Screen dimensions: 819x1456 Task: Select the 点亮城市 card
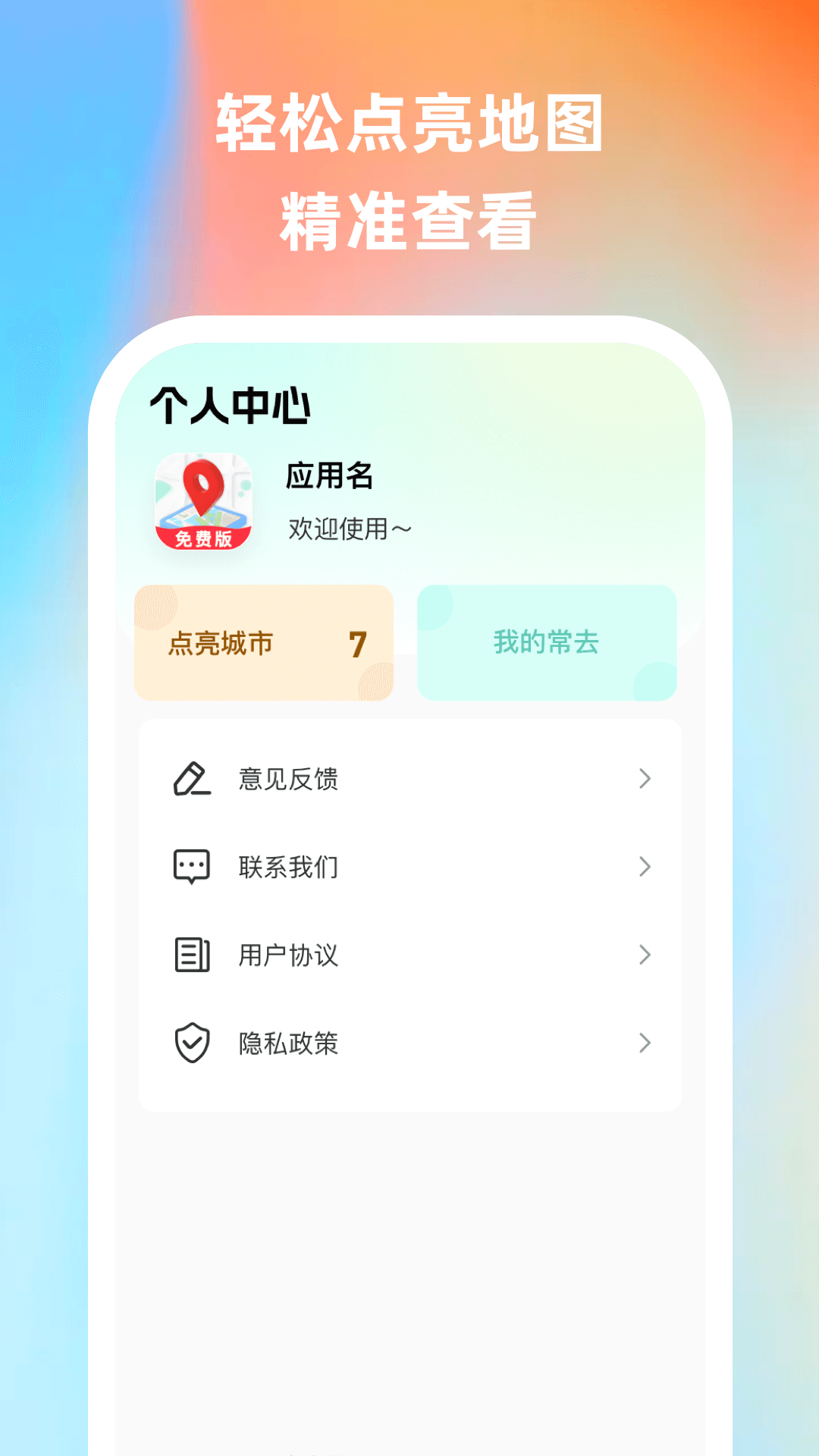click(x=263, y=642)
